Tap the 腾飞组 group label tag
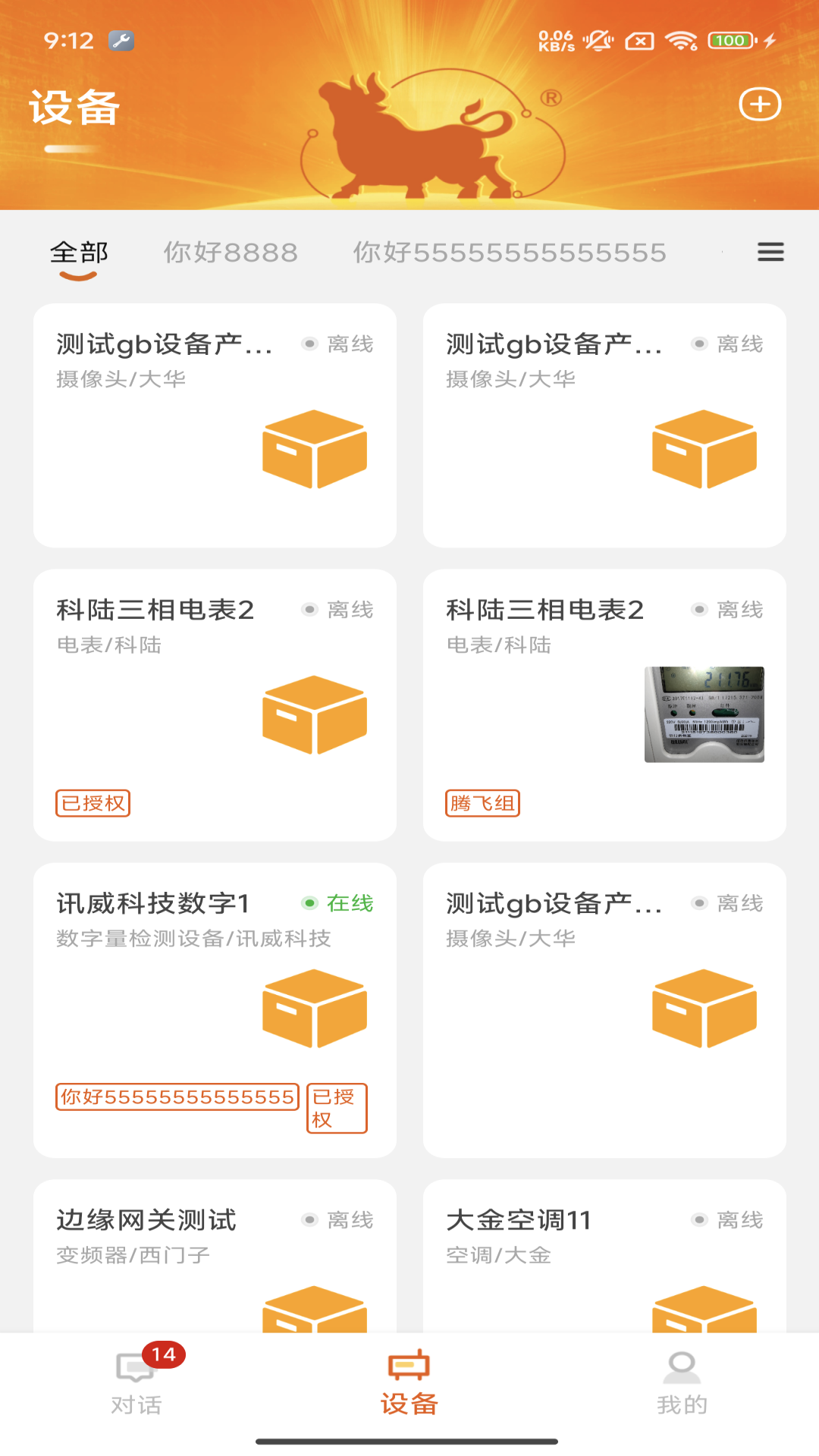This screenshot has height=1456, width=819. pos(482,805)
